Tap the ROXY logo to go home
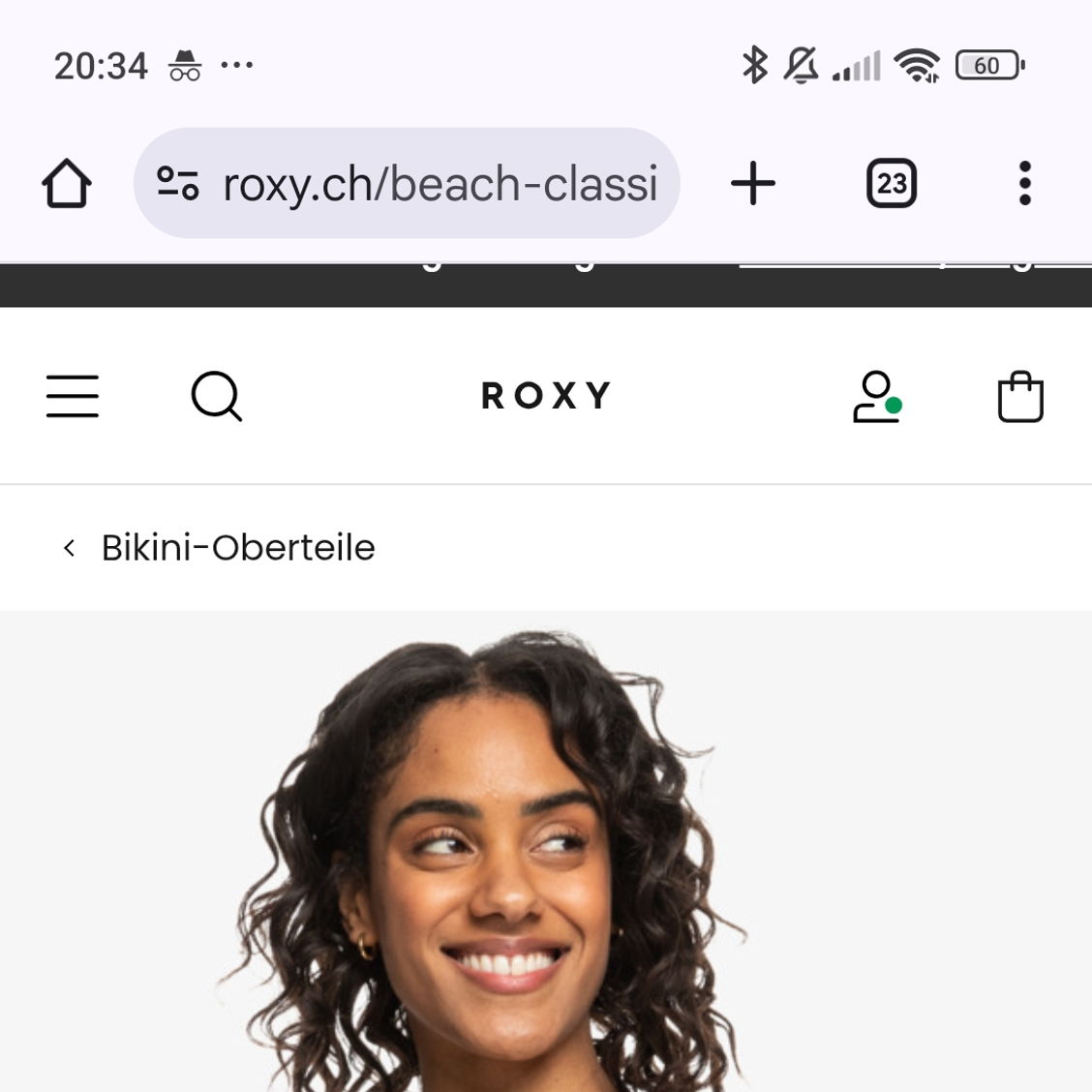 [546, 396]
